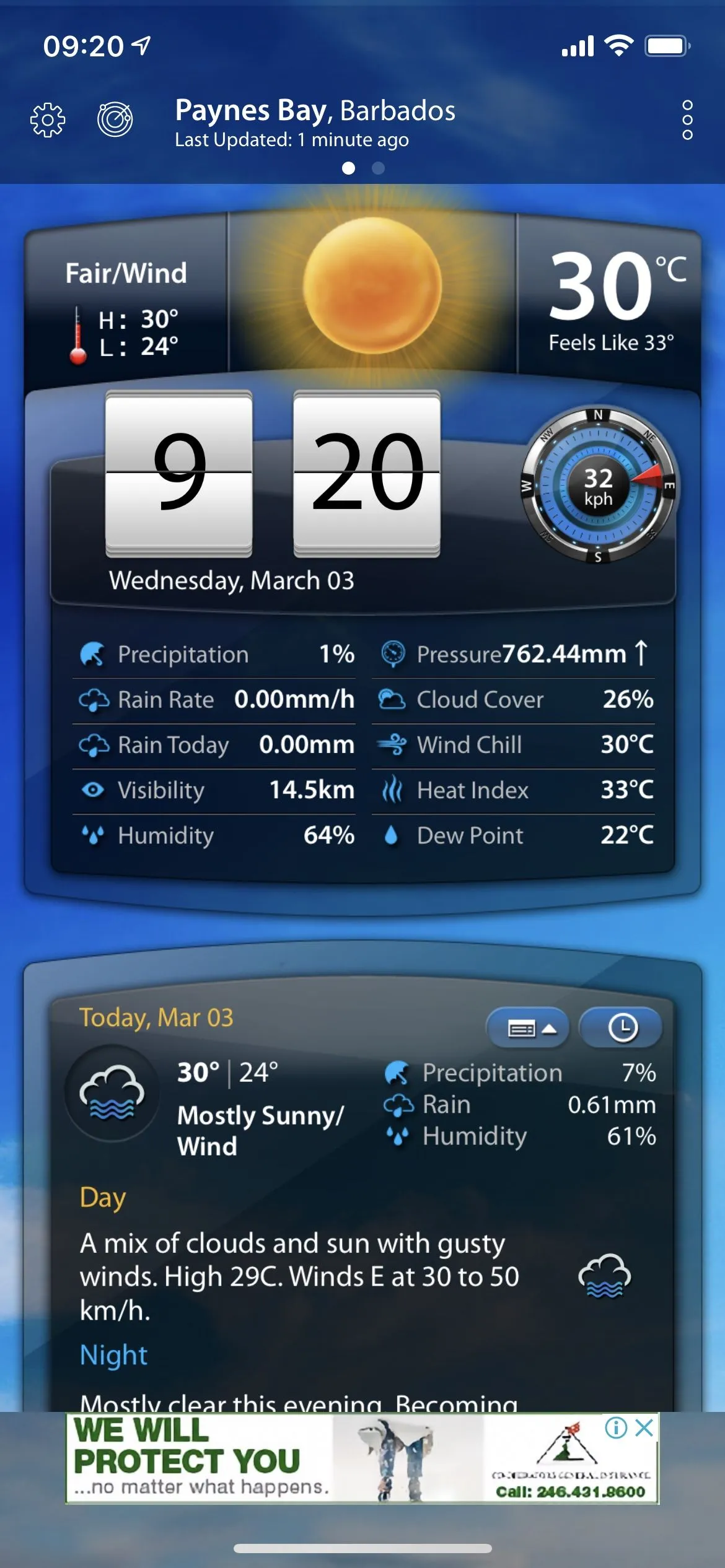Image resolution: width=725 pixels, height=1568 pixels.
Task: Open the weather radar icon
Action: [x=115, y=119]
